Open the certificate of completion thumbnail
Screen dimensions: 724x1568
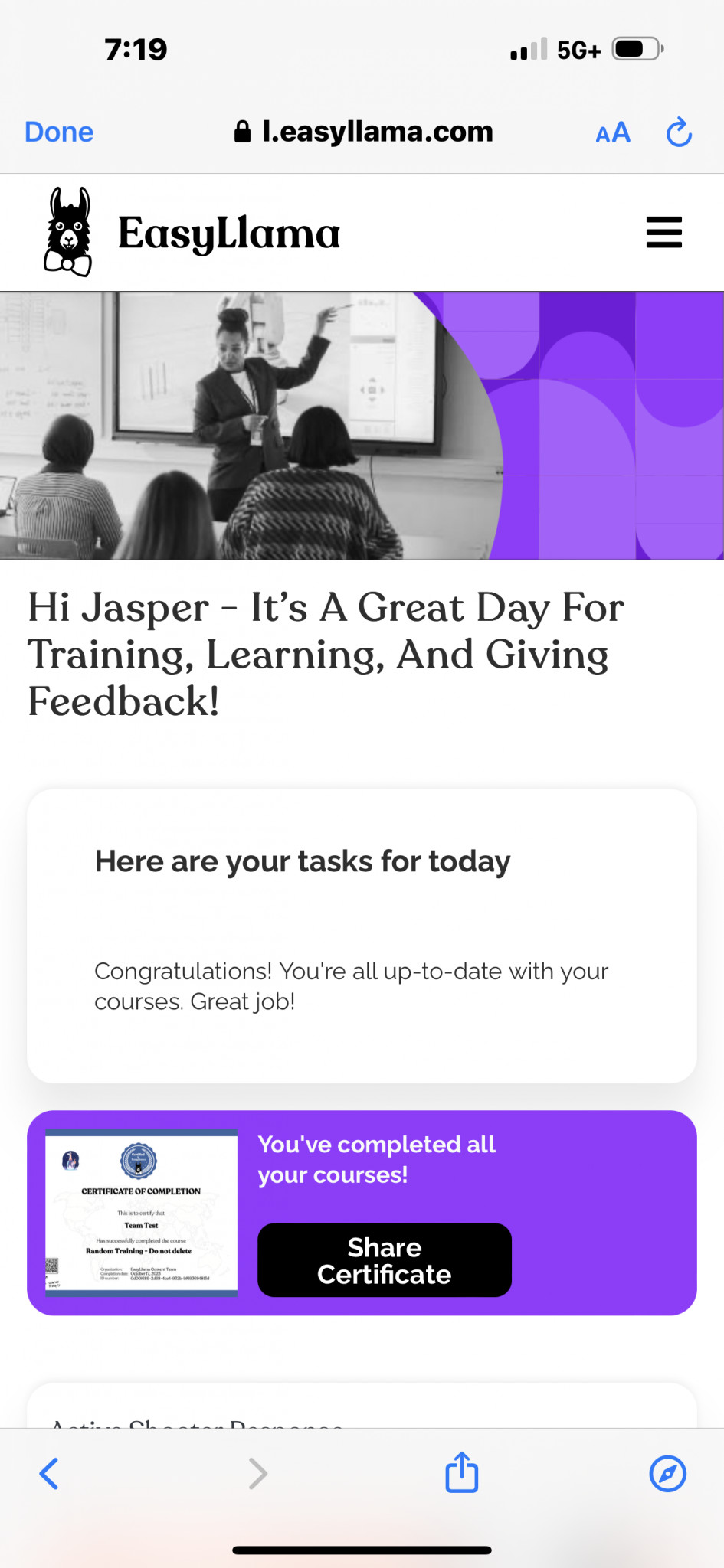(x=141, y=1213)
